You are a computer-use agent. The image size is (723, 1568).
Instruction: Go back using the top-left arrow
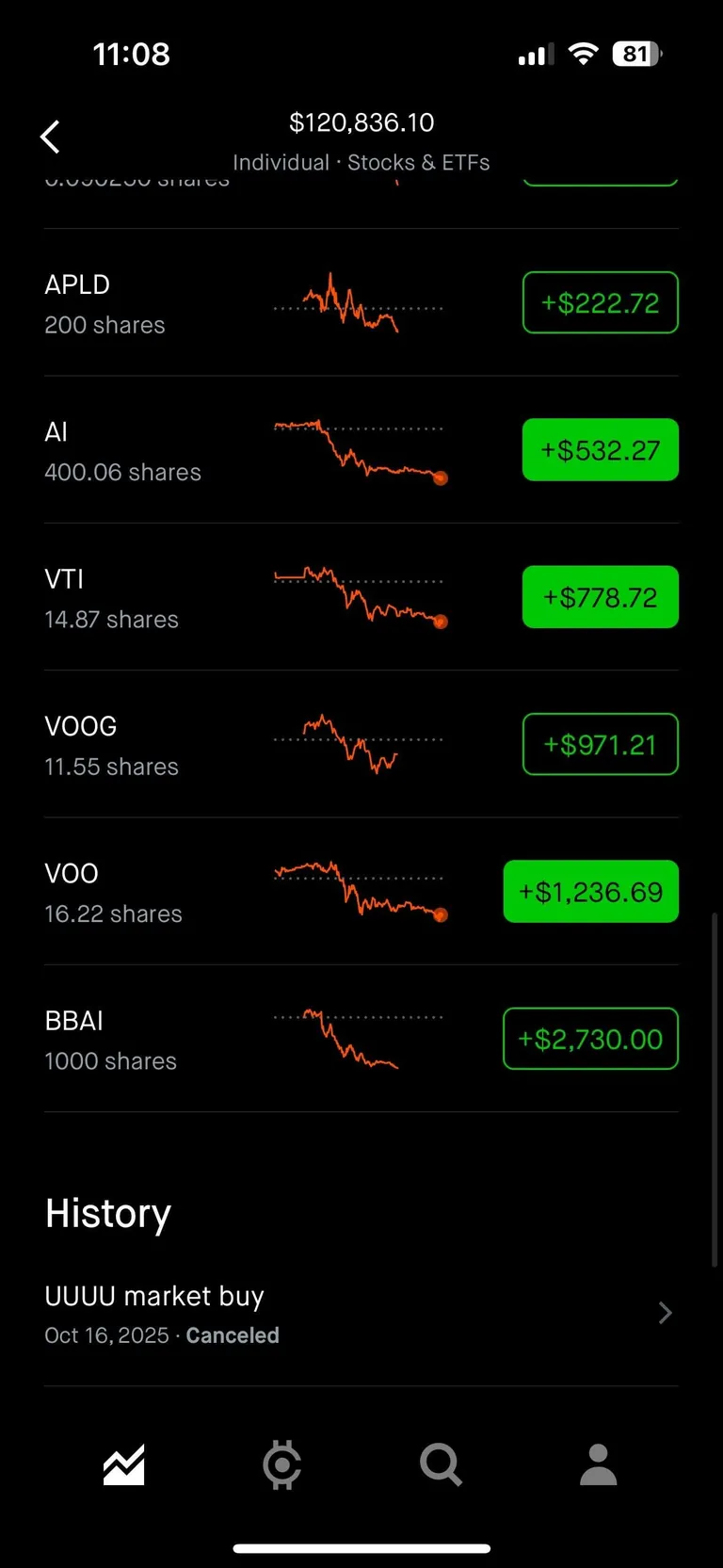(51, 137)
